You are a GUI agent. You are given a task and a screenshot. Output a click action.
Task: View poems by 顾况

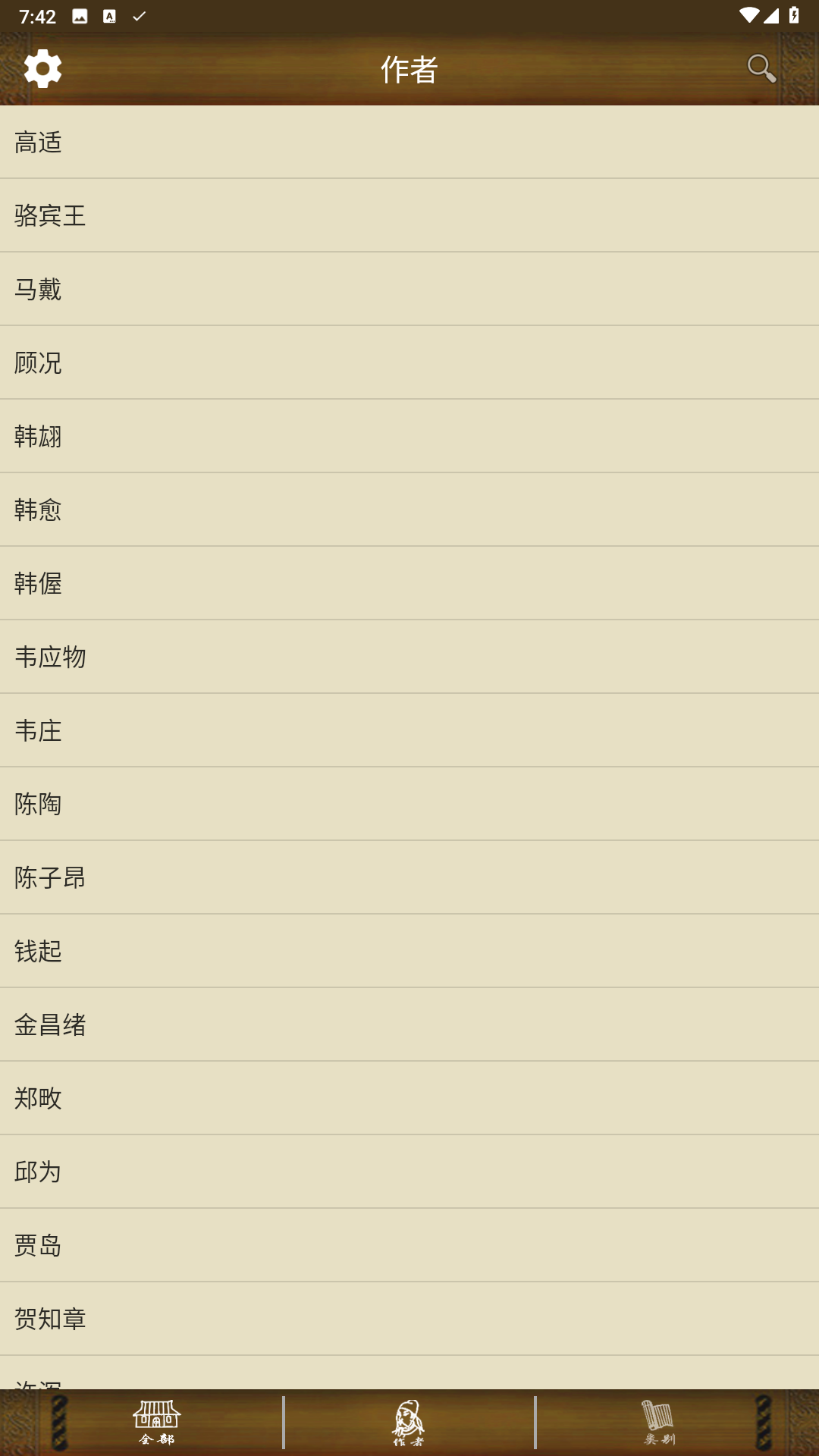click(409, 362)
